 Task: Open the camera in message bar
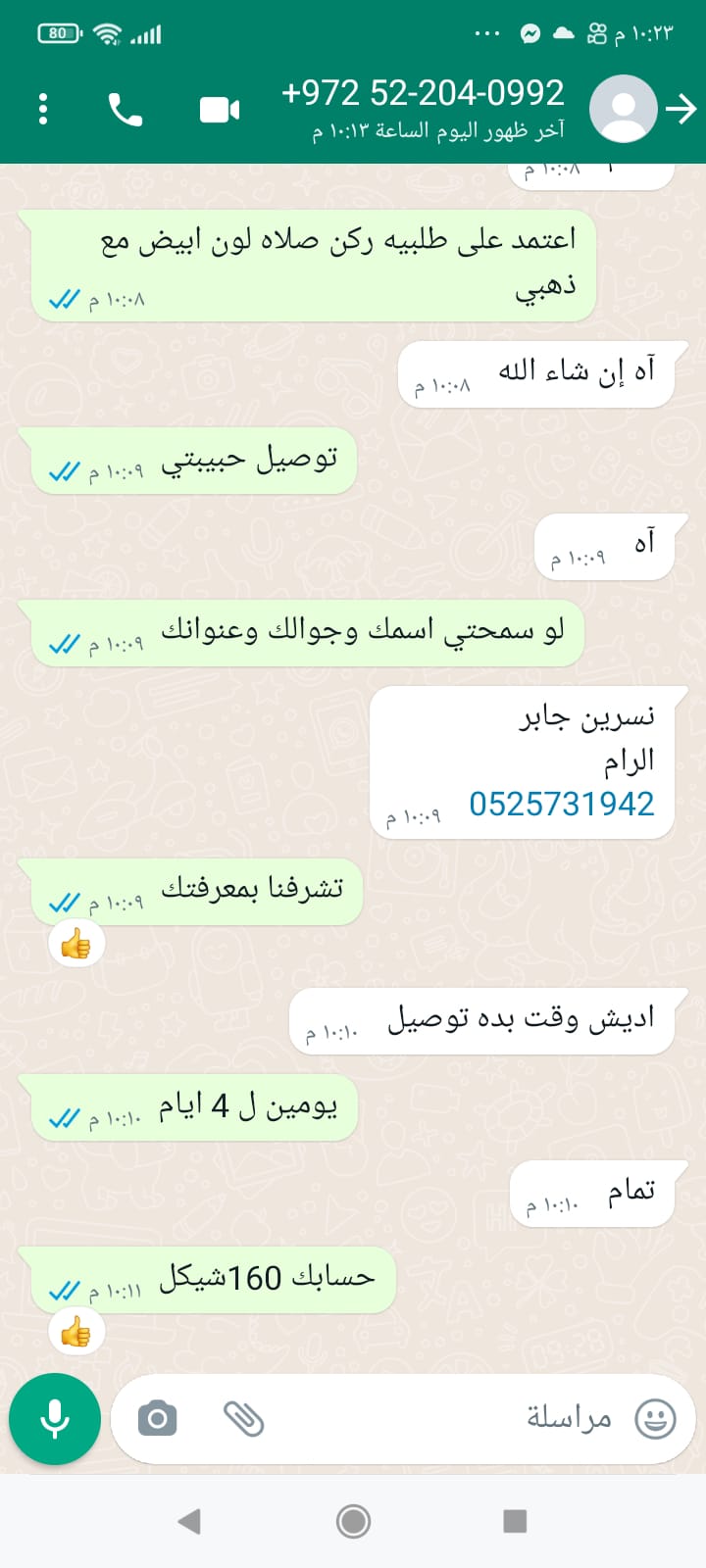coord(157,1418)
